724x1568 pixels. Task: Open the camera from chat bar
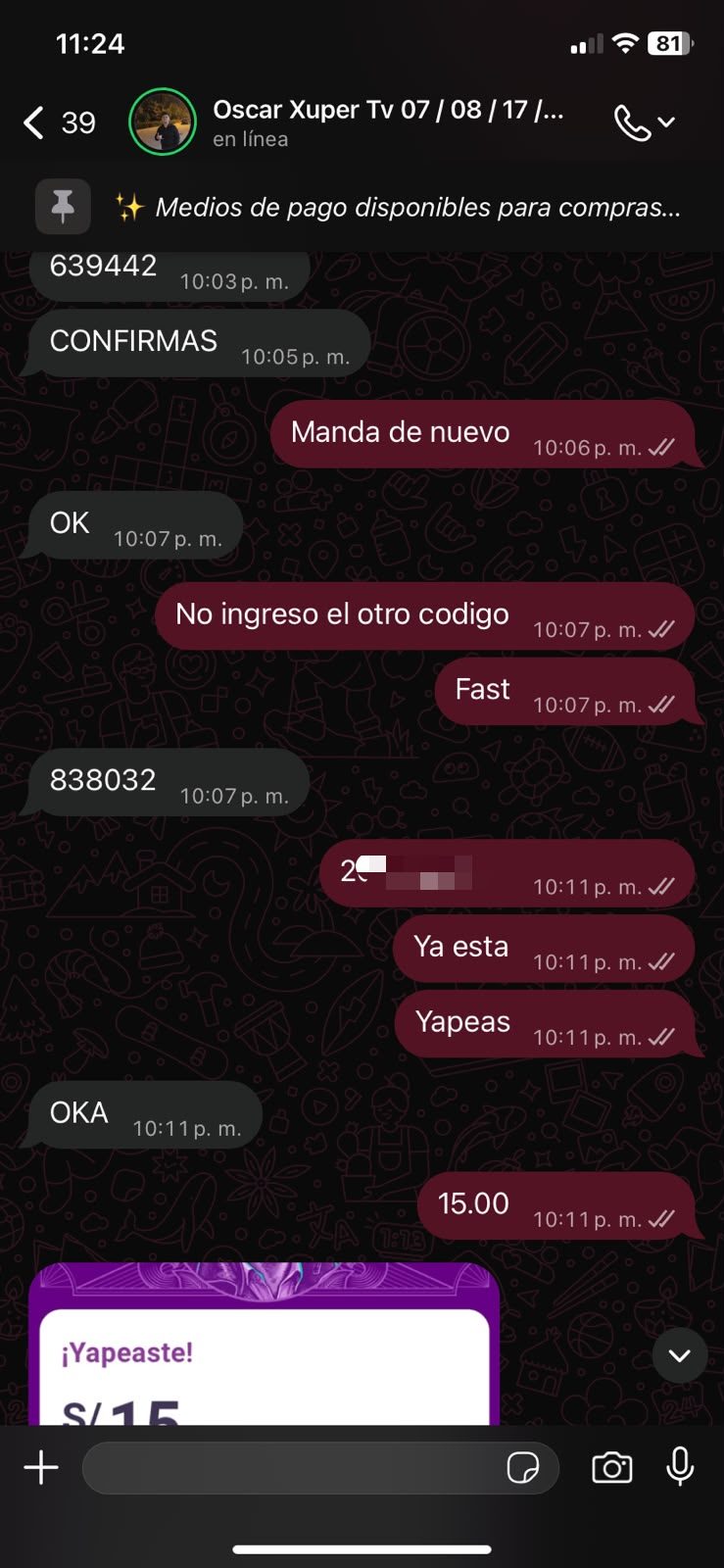[612, 1467]
